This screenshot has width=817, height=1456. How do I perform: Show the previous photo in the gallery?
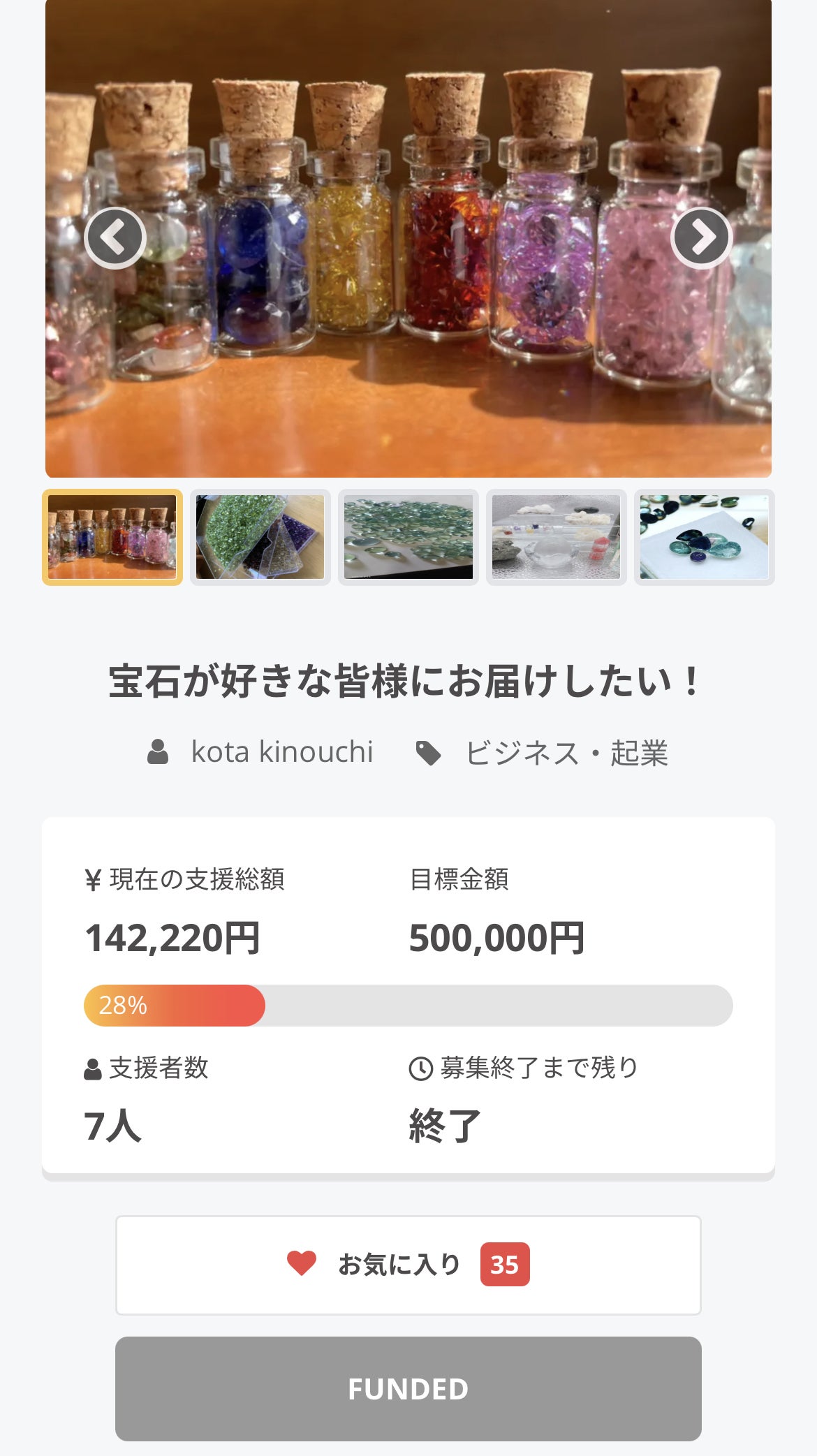click(x=115, y=237)
